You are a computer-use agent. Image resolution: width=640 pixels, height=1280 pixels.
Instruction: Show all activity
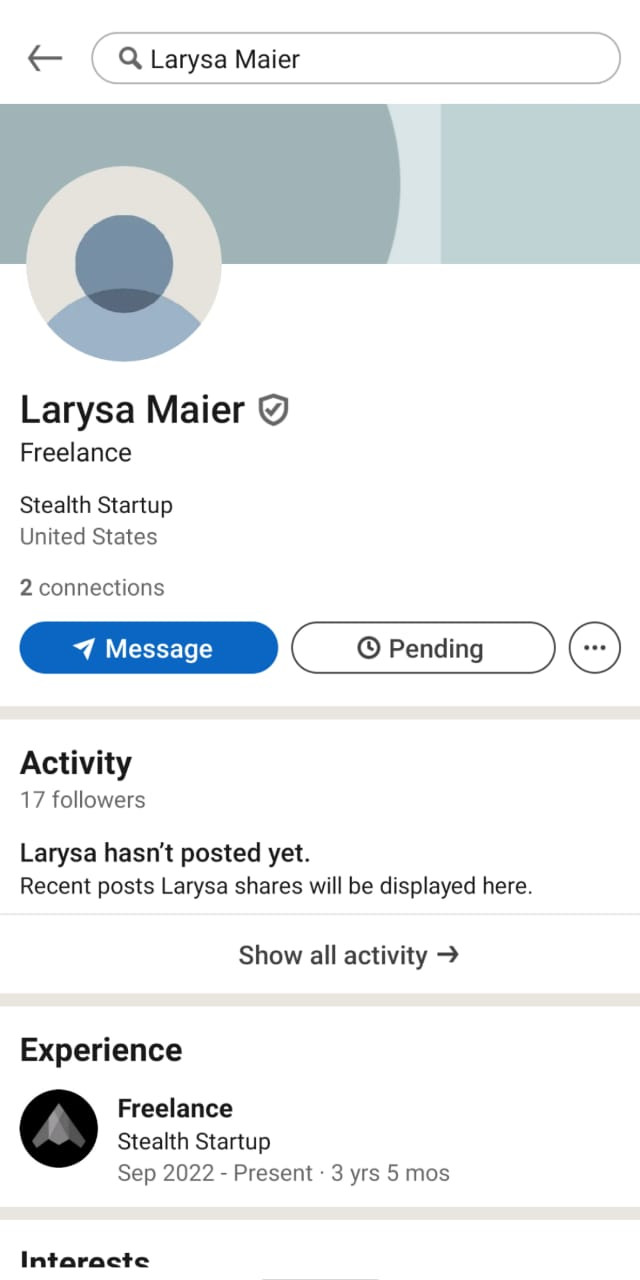pos(348,955)
